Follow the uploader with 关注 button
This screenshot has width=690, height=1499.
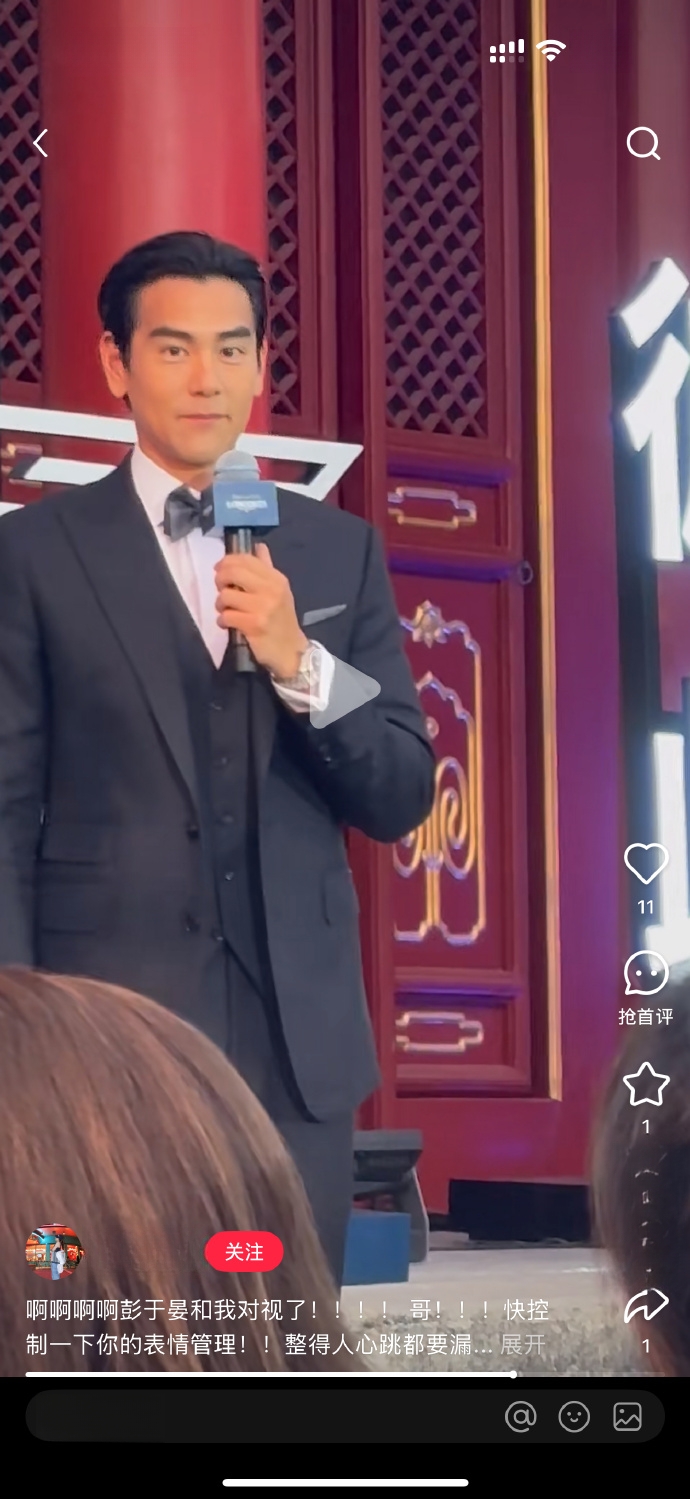(x=244, y=1252)
